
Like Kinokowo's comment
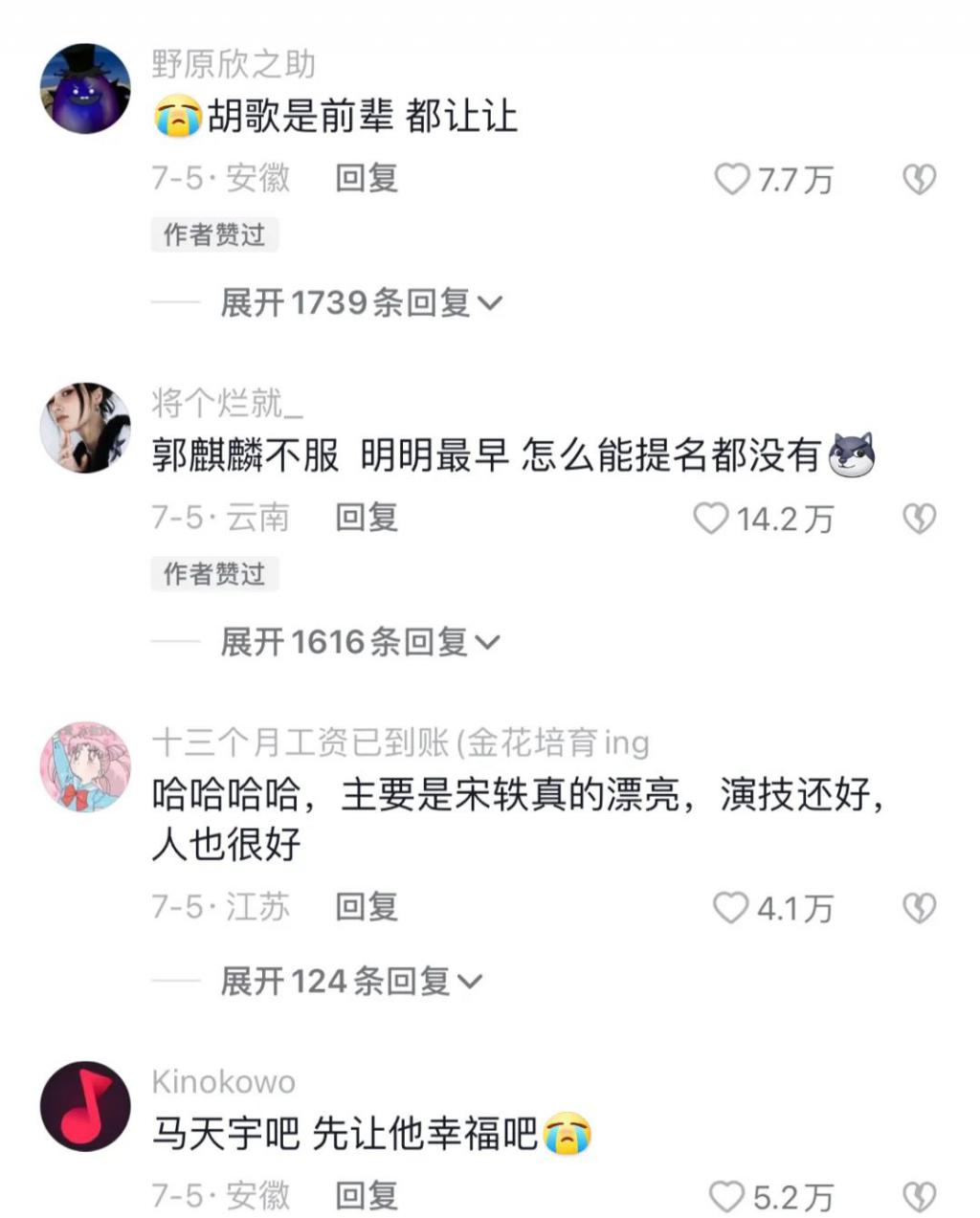(726, 1196)
